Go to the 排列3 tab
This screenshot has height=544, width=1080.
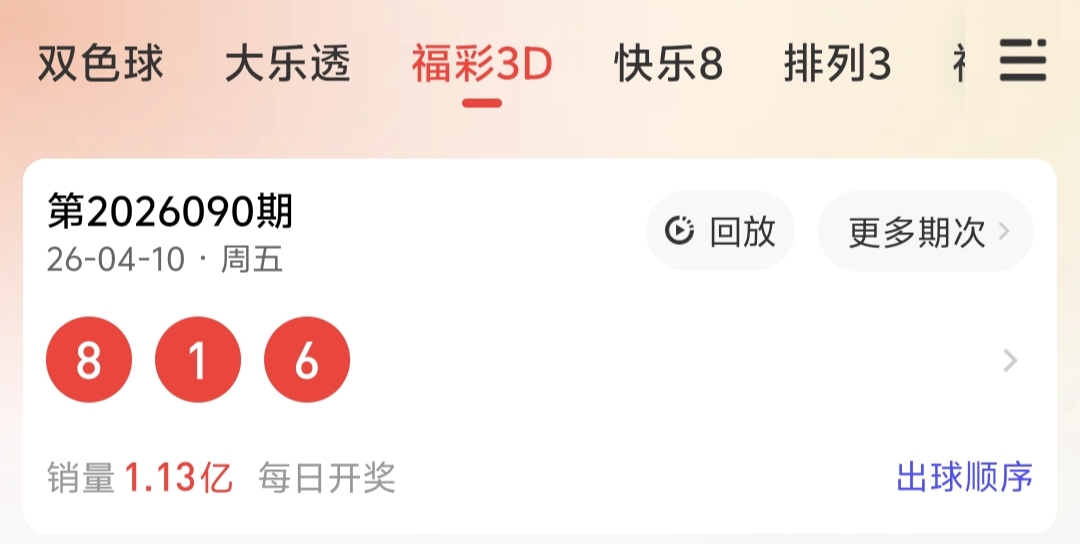(837, 66)
